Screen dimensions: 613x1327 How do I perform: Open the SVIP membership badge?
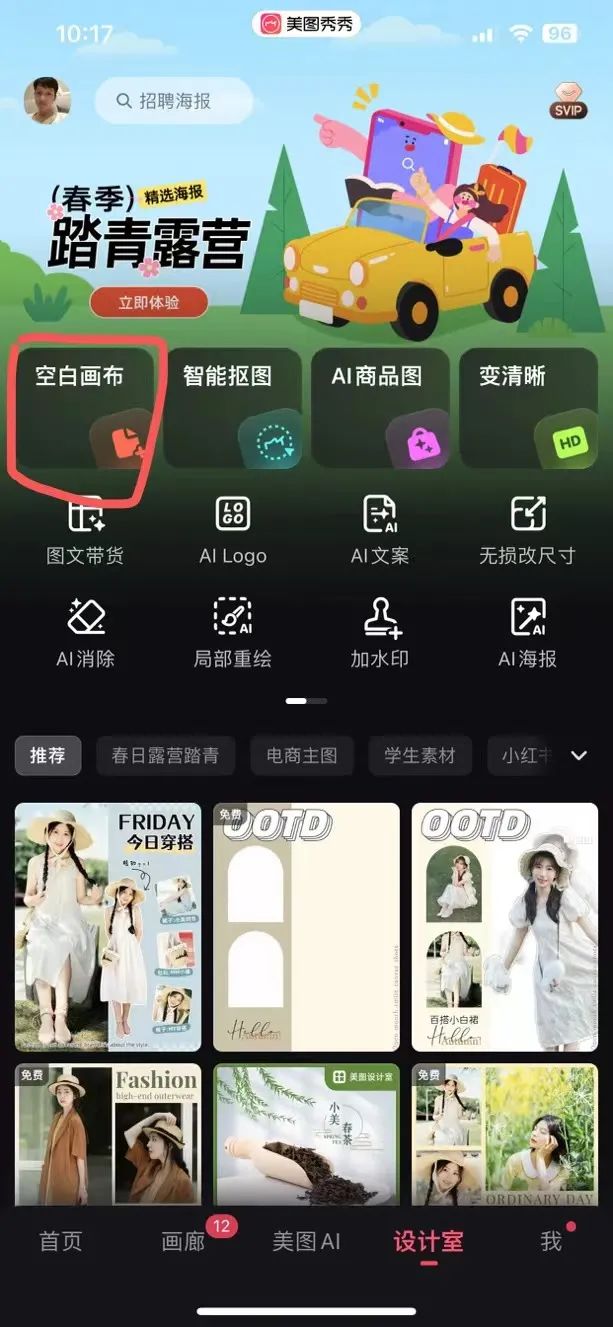coord(568,100)
